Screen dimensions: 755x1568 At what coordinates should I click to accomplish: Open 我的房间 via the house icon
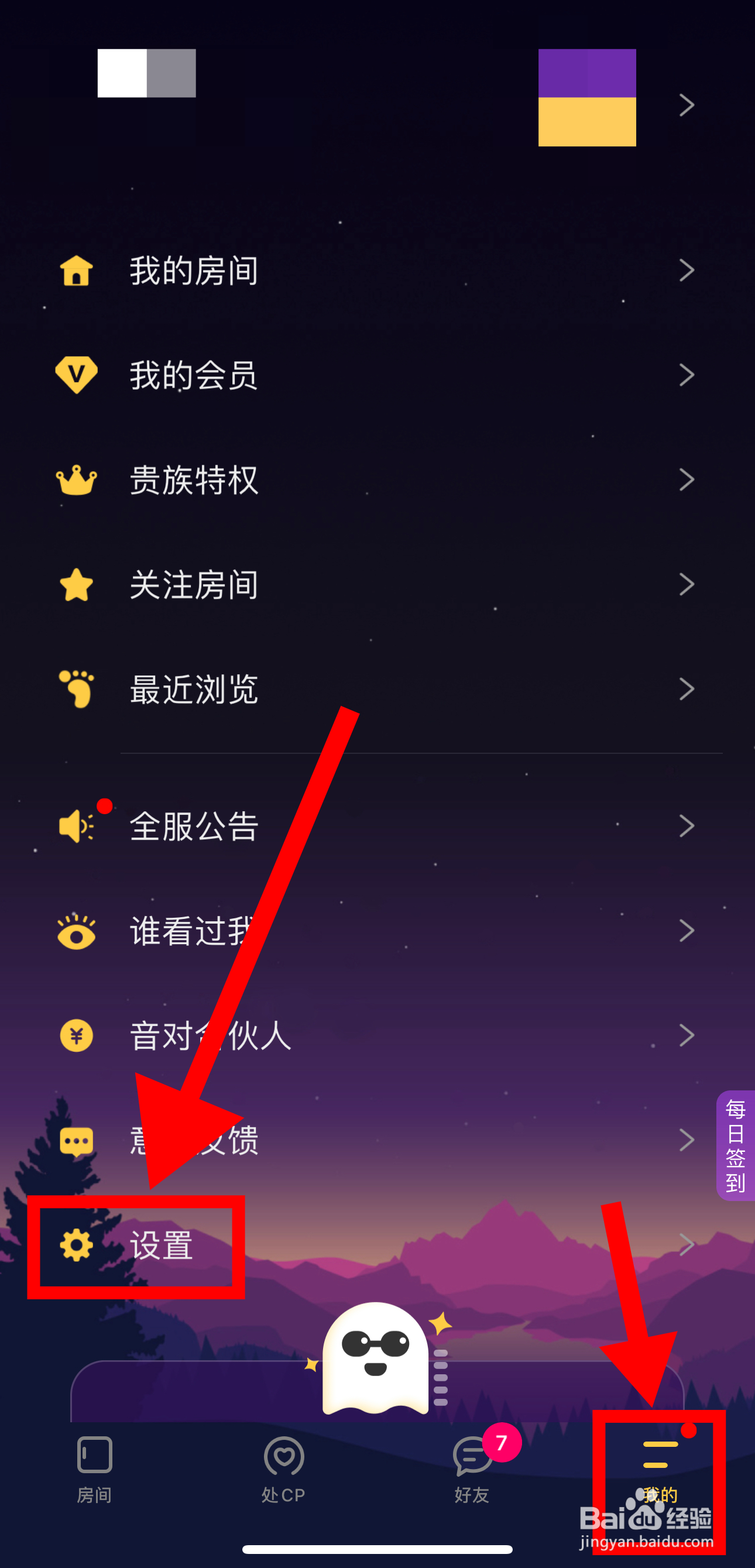point(75,272)
